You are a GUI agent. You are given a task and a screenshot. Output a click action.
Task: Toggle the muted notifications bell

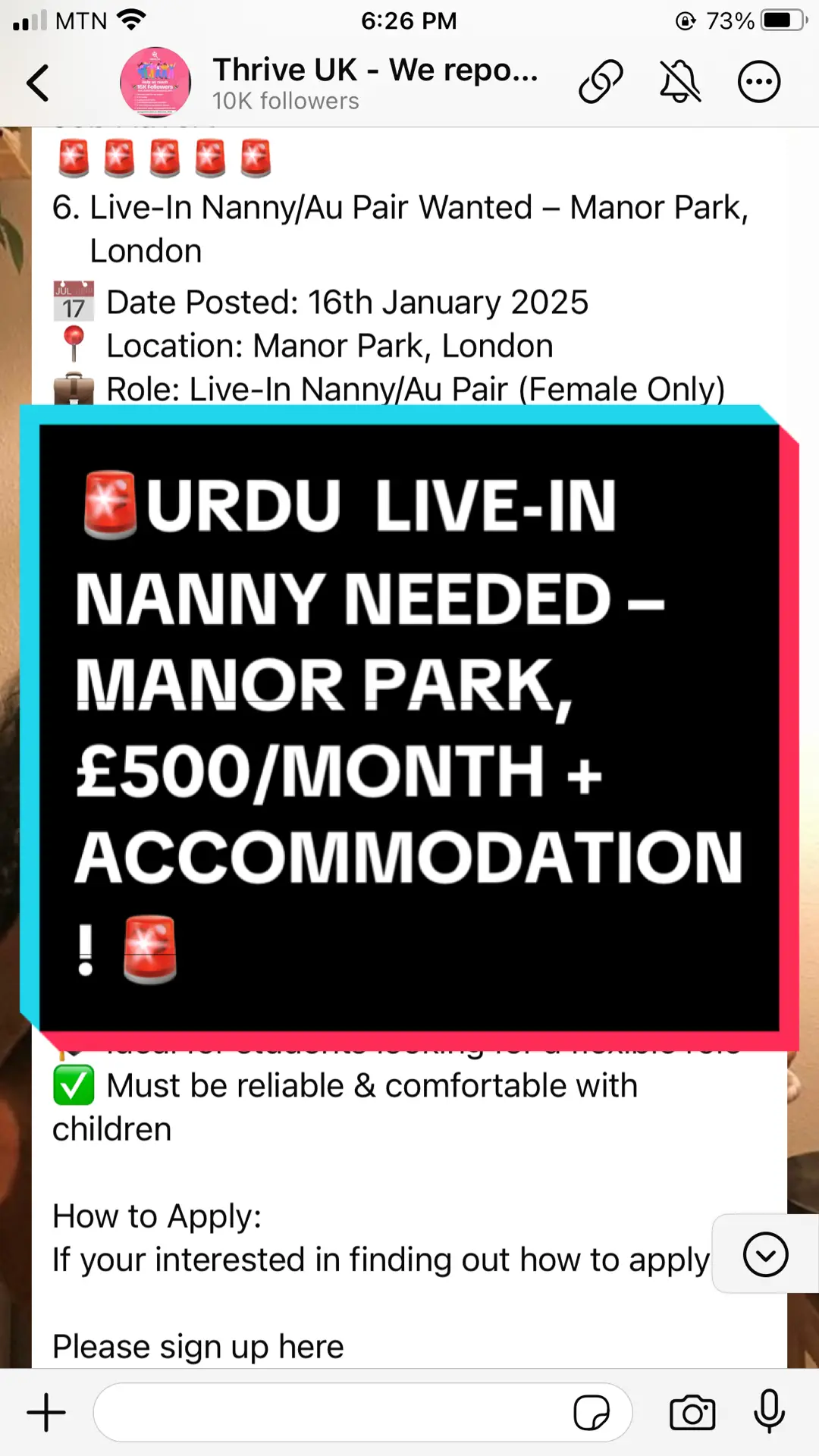pyautogui.click(x=680, y=82)
